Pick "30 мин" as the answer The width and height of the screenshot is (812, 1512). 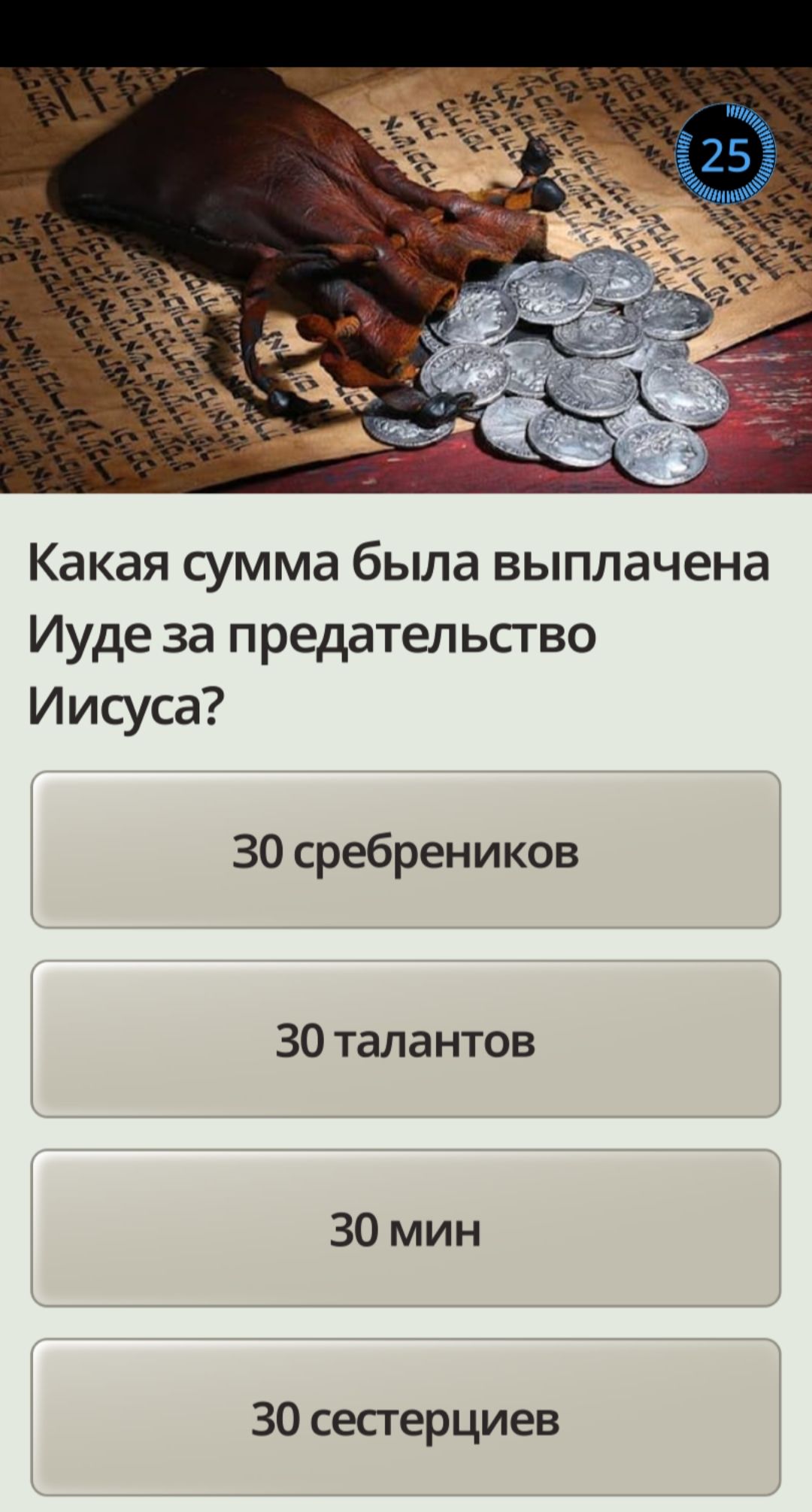click(406, 1229)
